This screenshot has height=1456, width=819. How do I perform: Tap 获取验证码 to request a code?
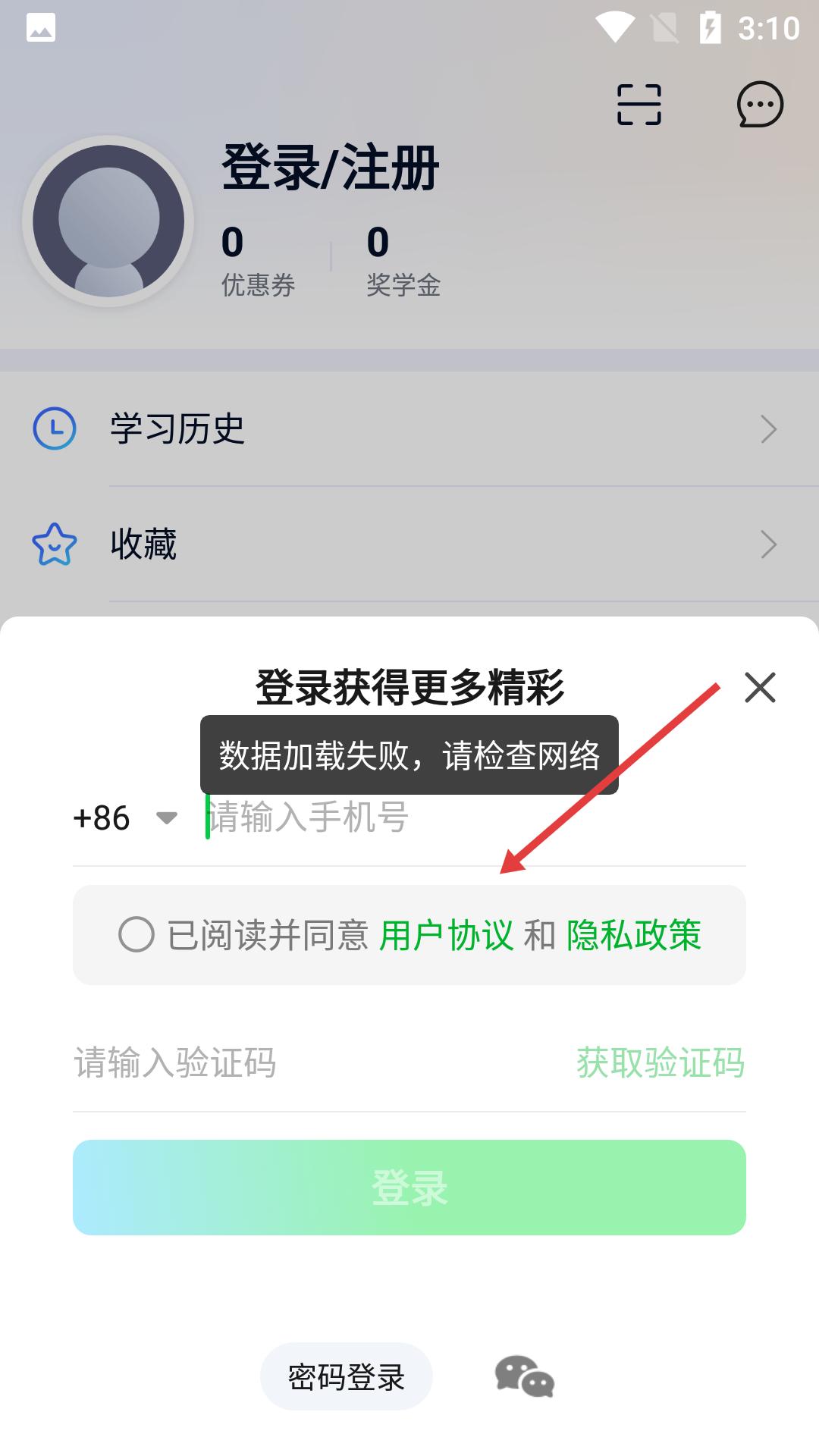[660, 1062]
